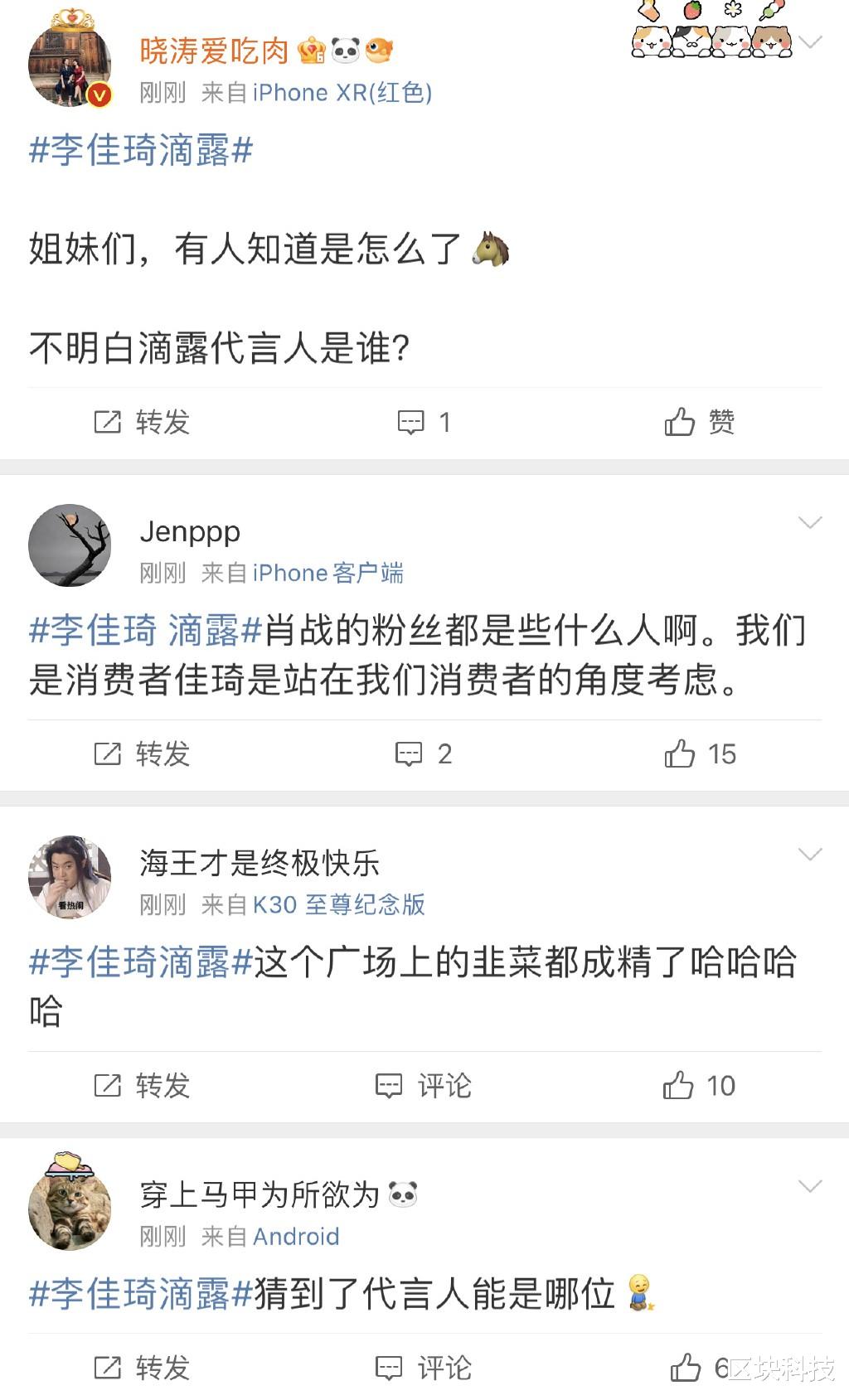Click the repost icon under Jenppp's post
The width and height of the screenshot is (849, 1400).
click(108, 754)
